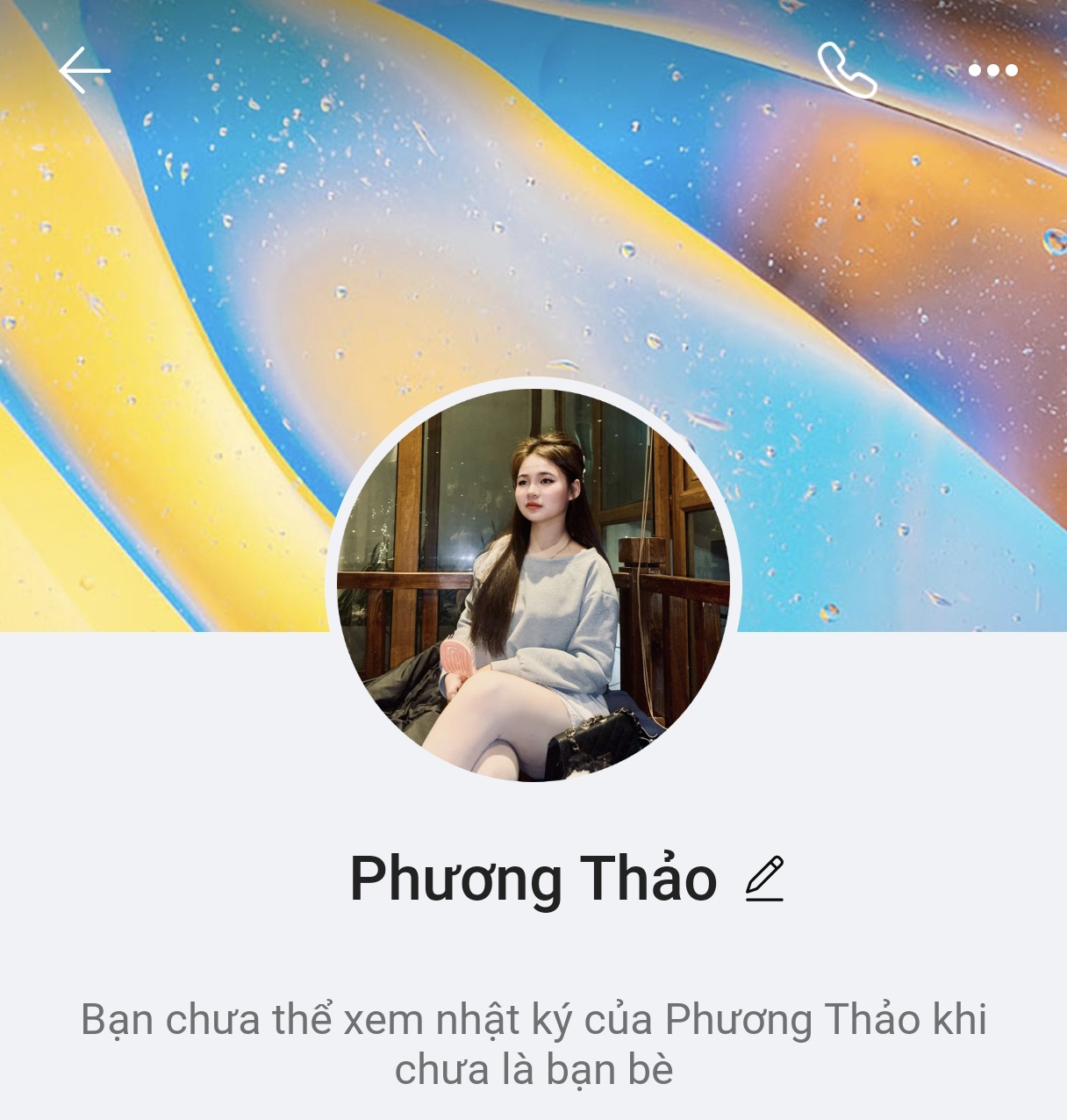View Phương Thảo's profile picture

(x=533, y=584)
